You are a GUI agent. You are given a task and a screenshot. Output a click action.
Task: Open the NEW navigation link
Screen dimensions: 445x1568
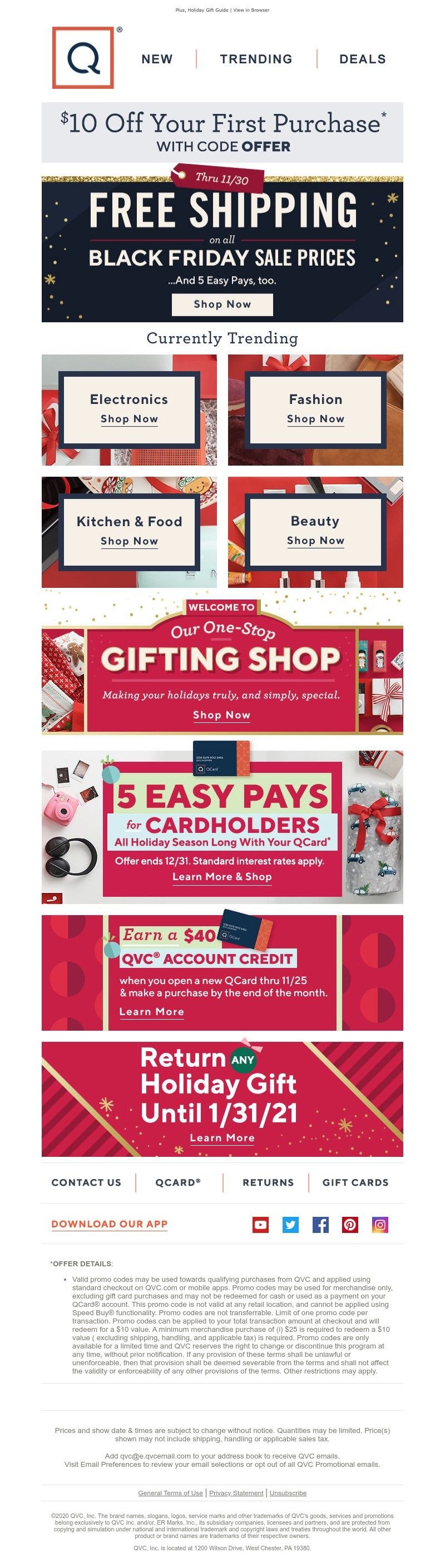[x=157, y=59]
